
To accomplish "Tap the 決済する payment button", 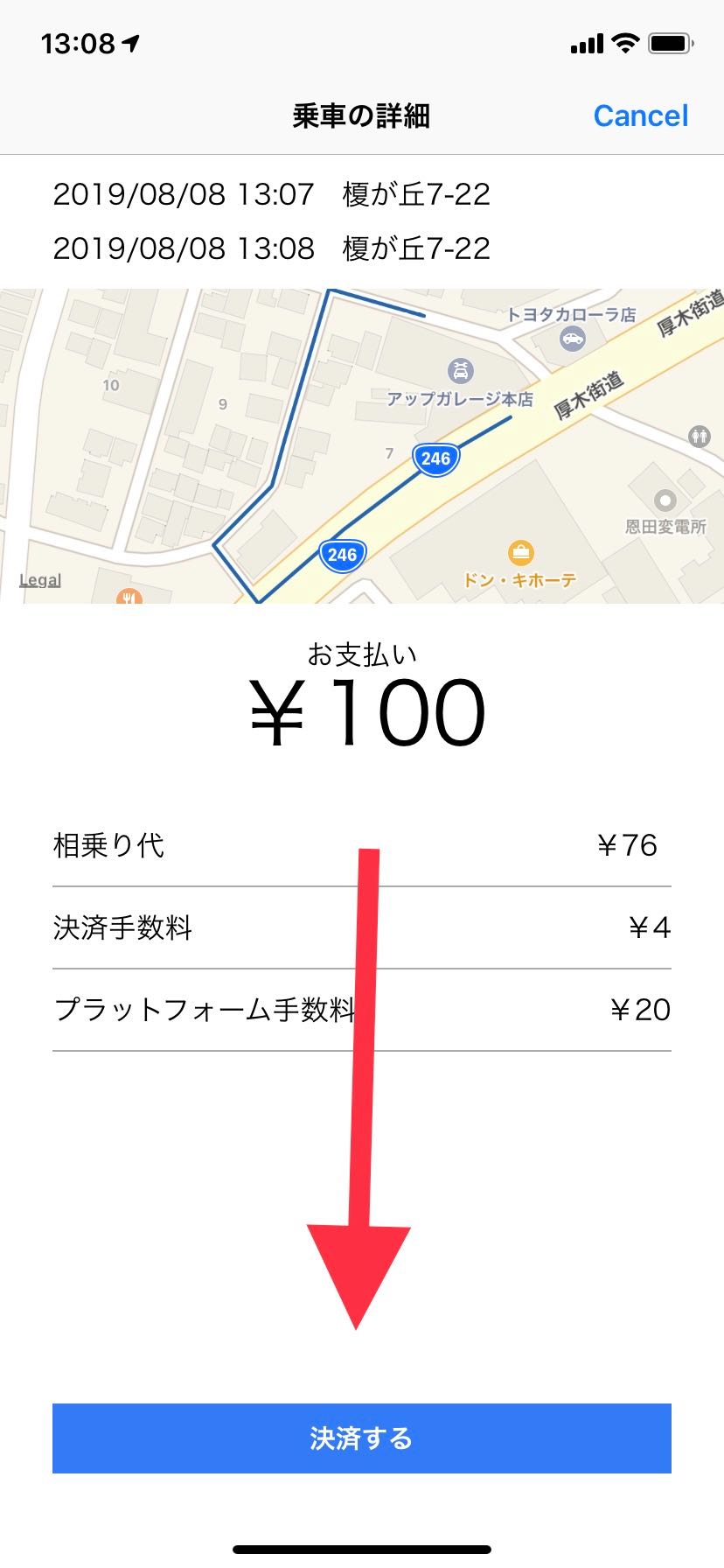I will [x=361, y=1438].
